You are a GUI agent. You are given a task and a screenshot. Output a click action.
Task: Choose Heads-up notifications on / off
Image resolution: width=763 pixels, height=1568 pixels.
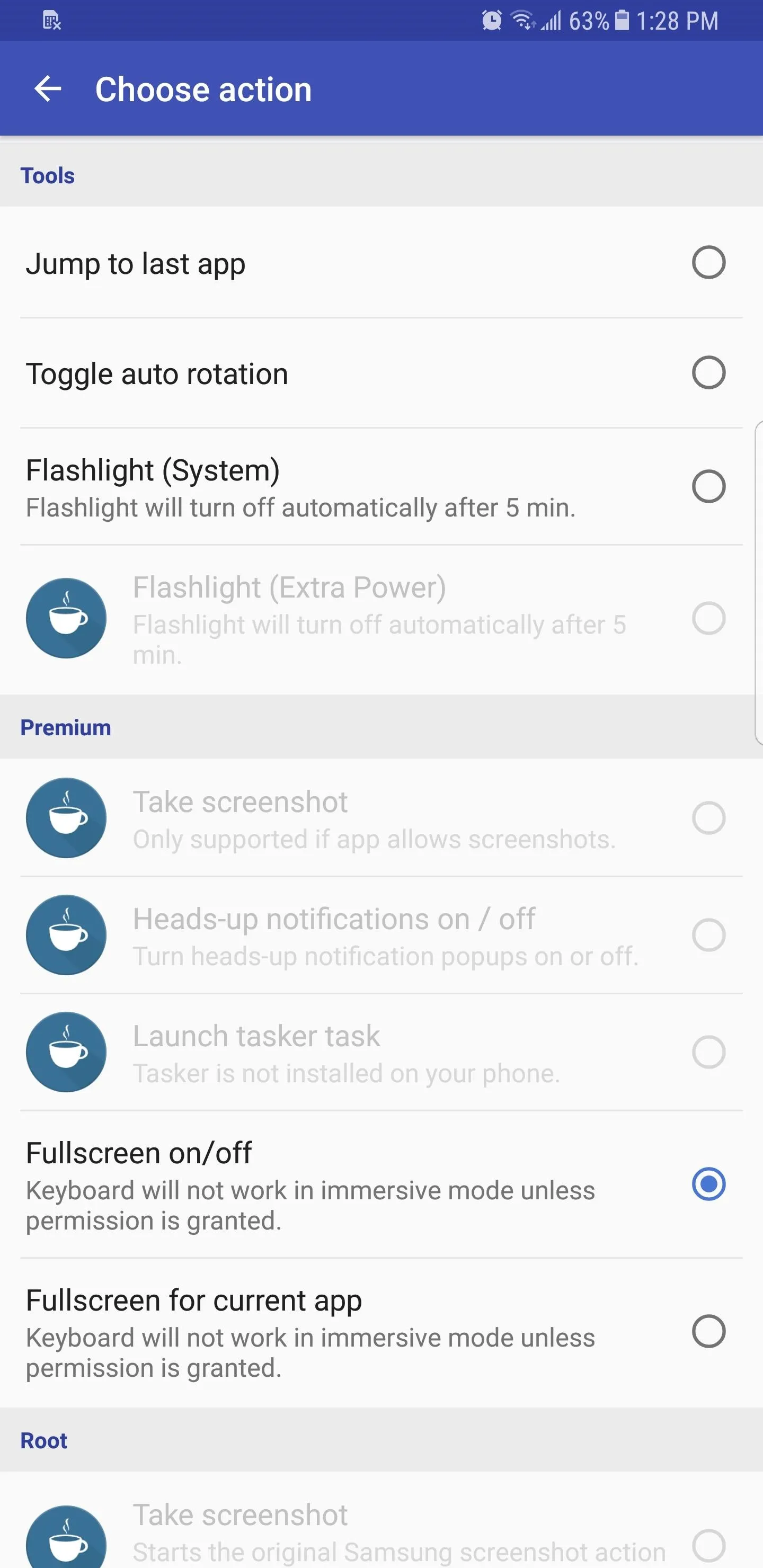click(x=381, y=935)
